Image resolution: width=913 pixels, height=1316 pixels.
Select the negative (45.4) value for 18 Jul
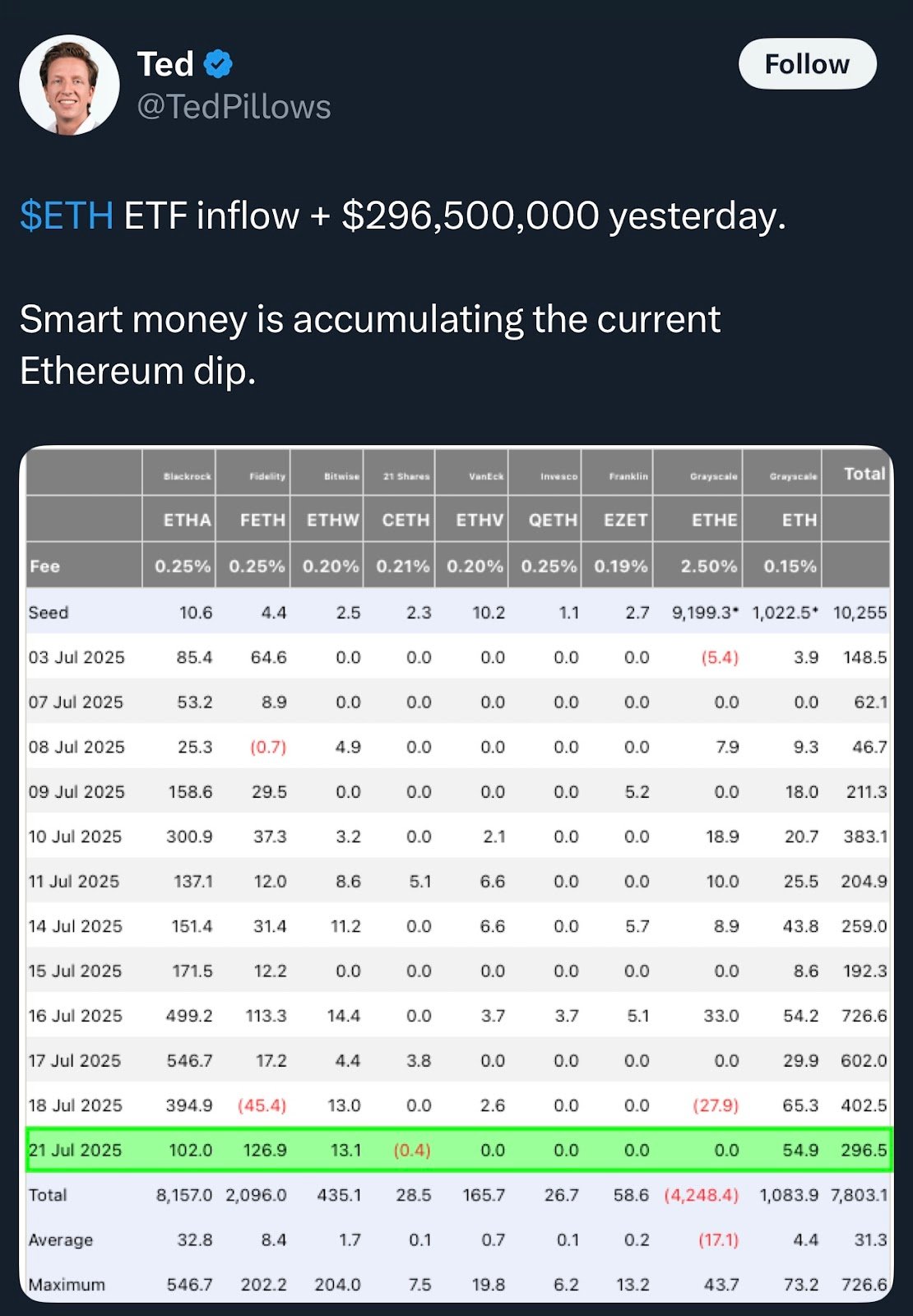[262, 1105]
